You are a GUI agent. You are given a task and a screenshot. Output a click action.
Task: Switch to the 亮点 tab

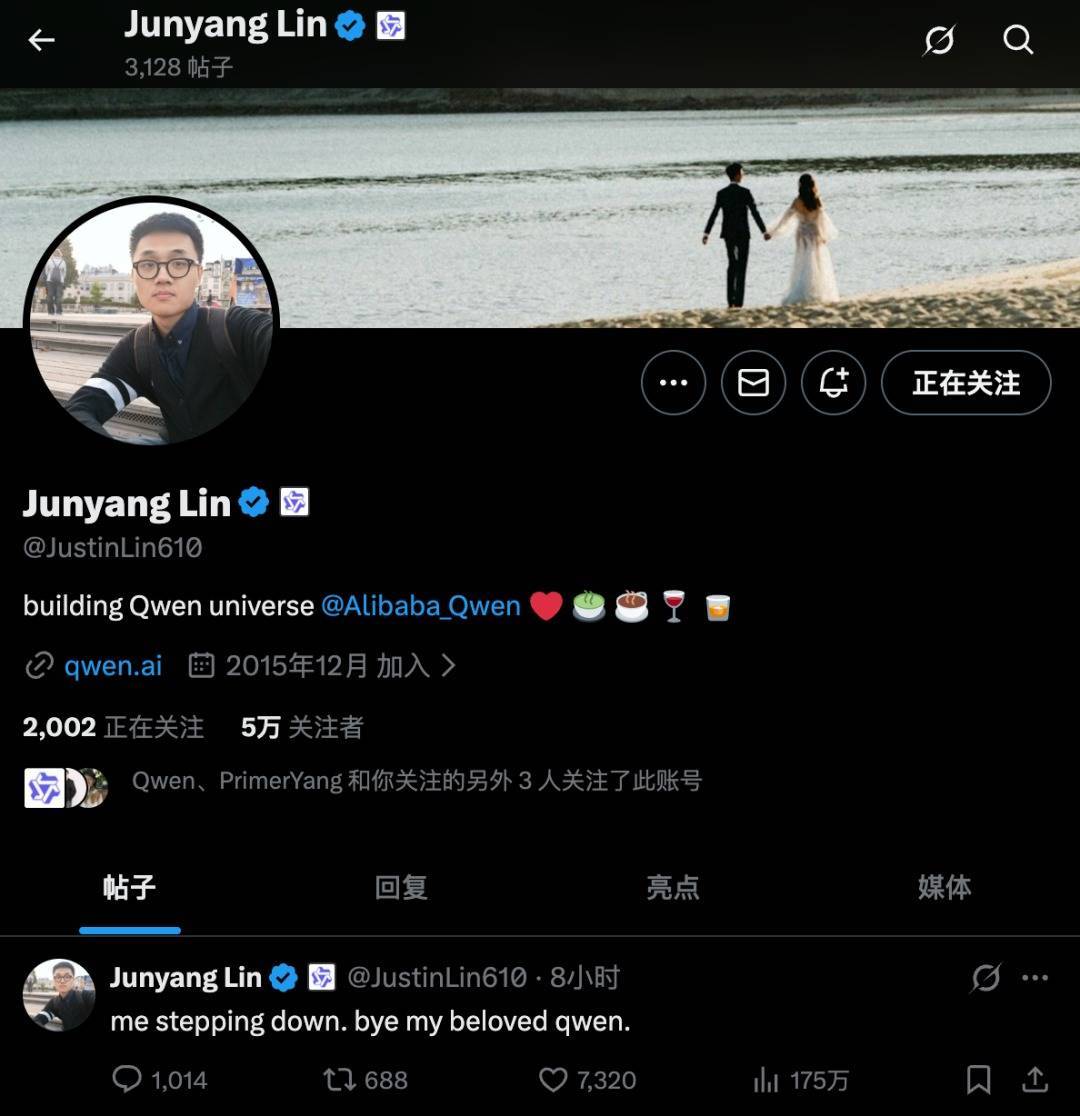click(x=672, y=887)
